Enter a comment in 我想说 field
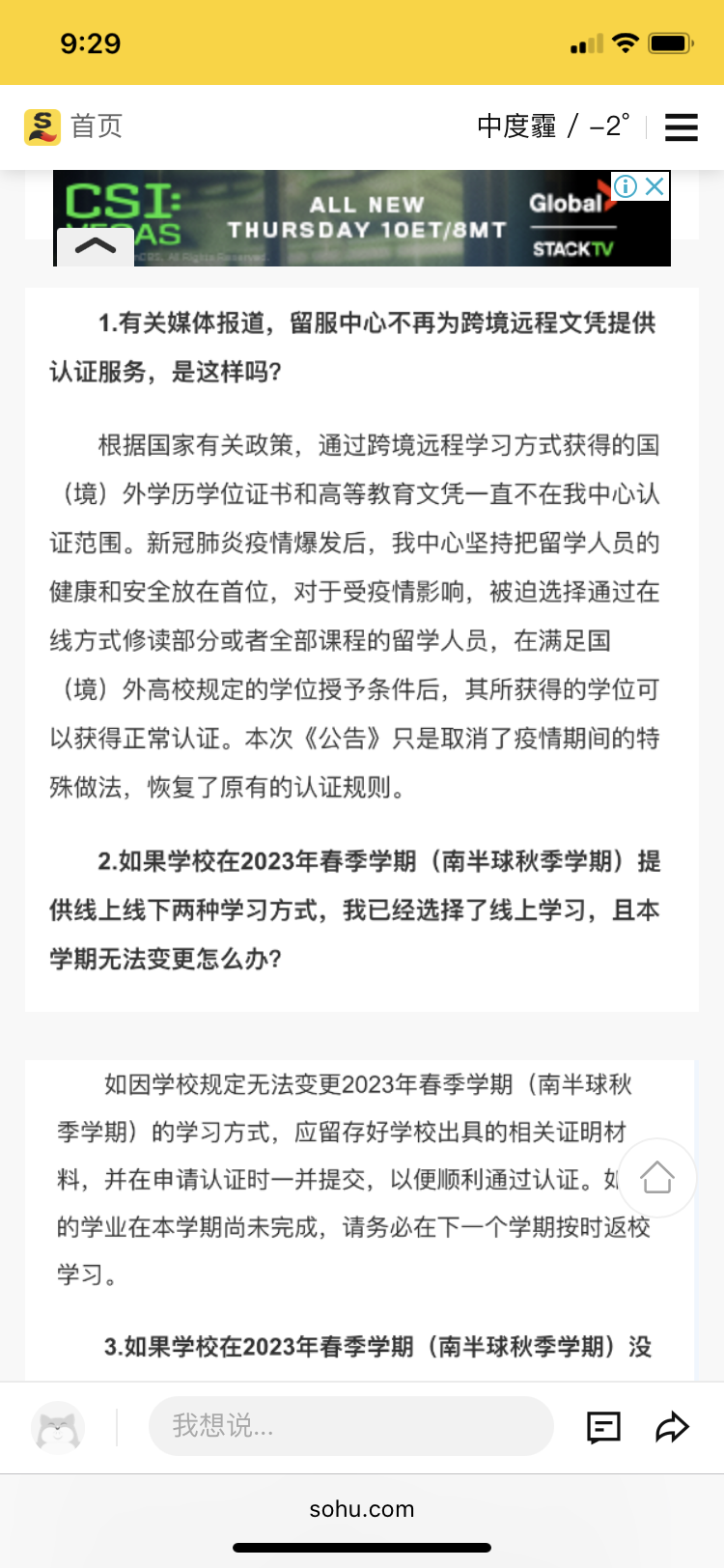Viewport: 724px width, 1568px height. point(351,1426)
